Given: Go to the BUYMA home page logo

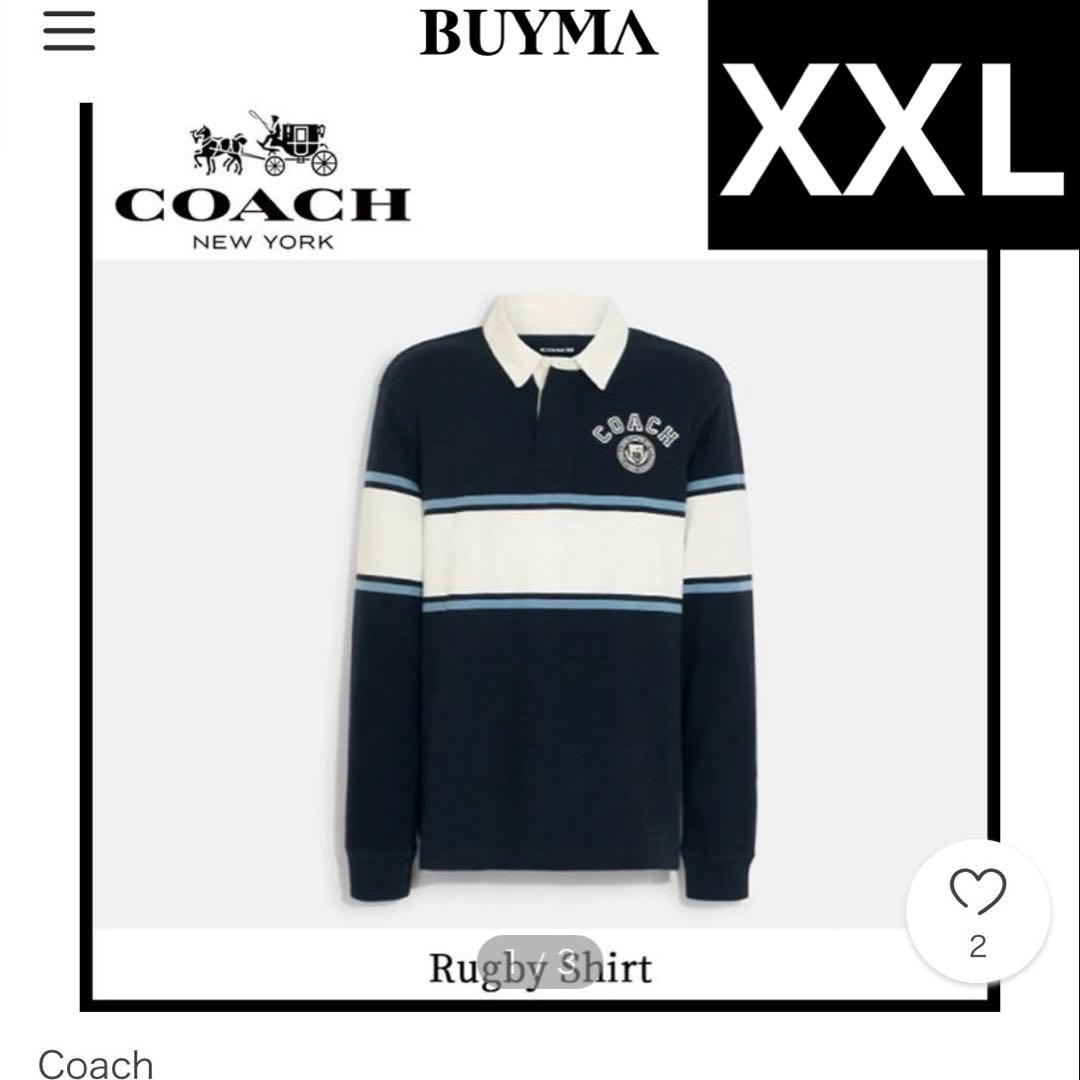Looking at the screenshot, I should [x=539, y=32].
